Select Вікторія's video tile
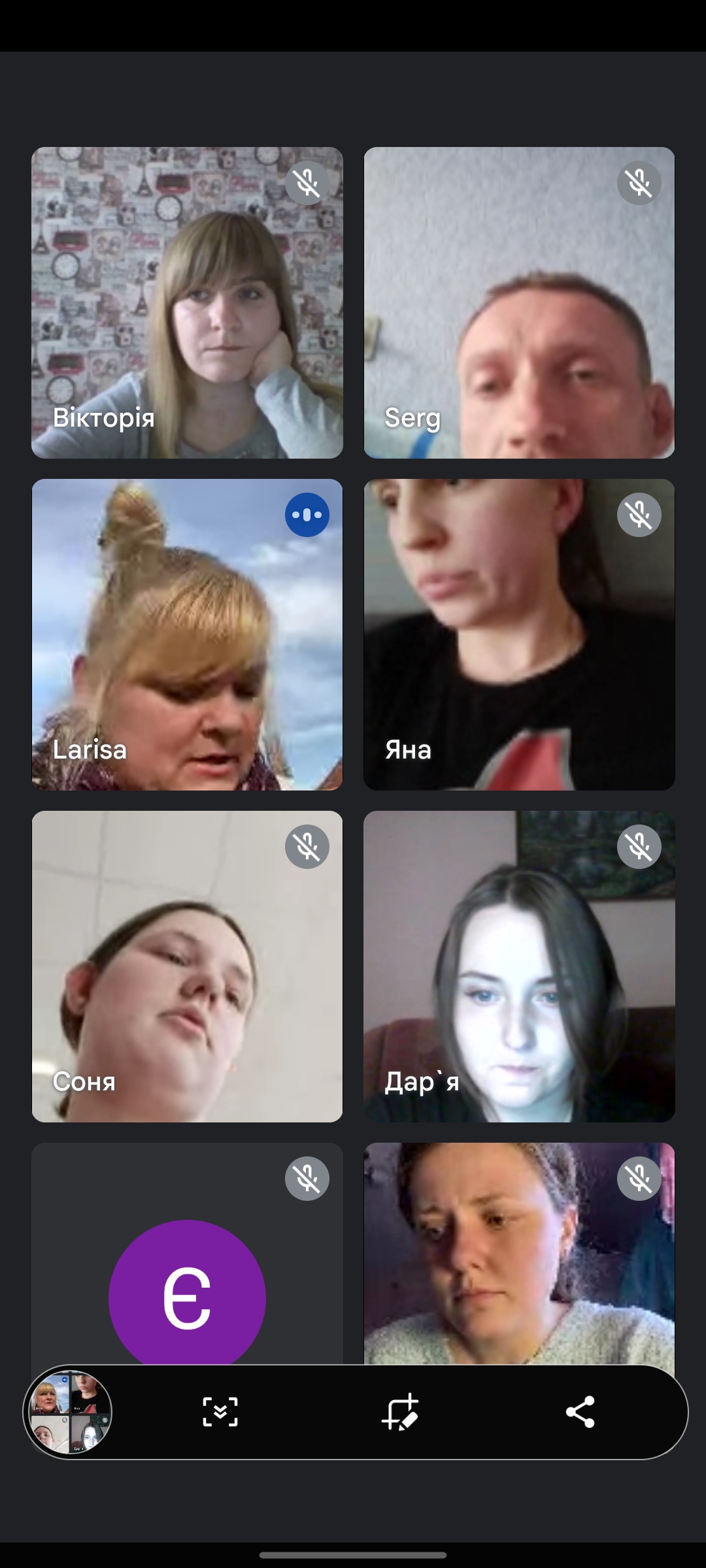The width and height of the screenshot is (706, 1568). tap(187, 302)
